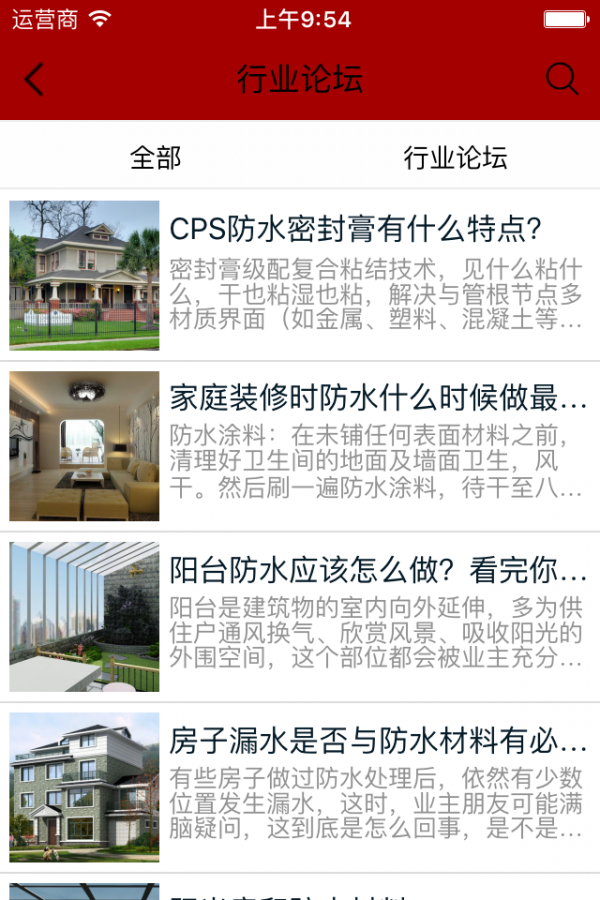
Task: Switch to the 全部 tab
Action: [x=155, y=157]
